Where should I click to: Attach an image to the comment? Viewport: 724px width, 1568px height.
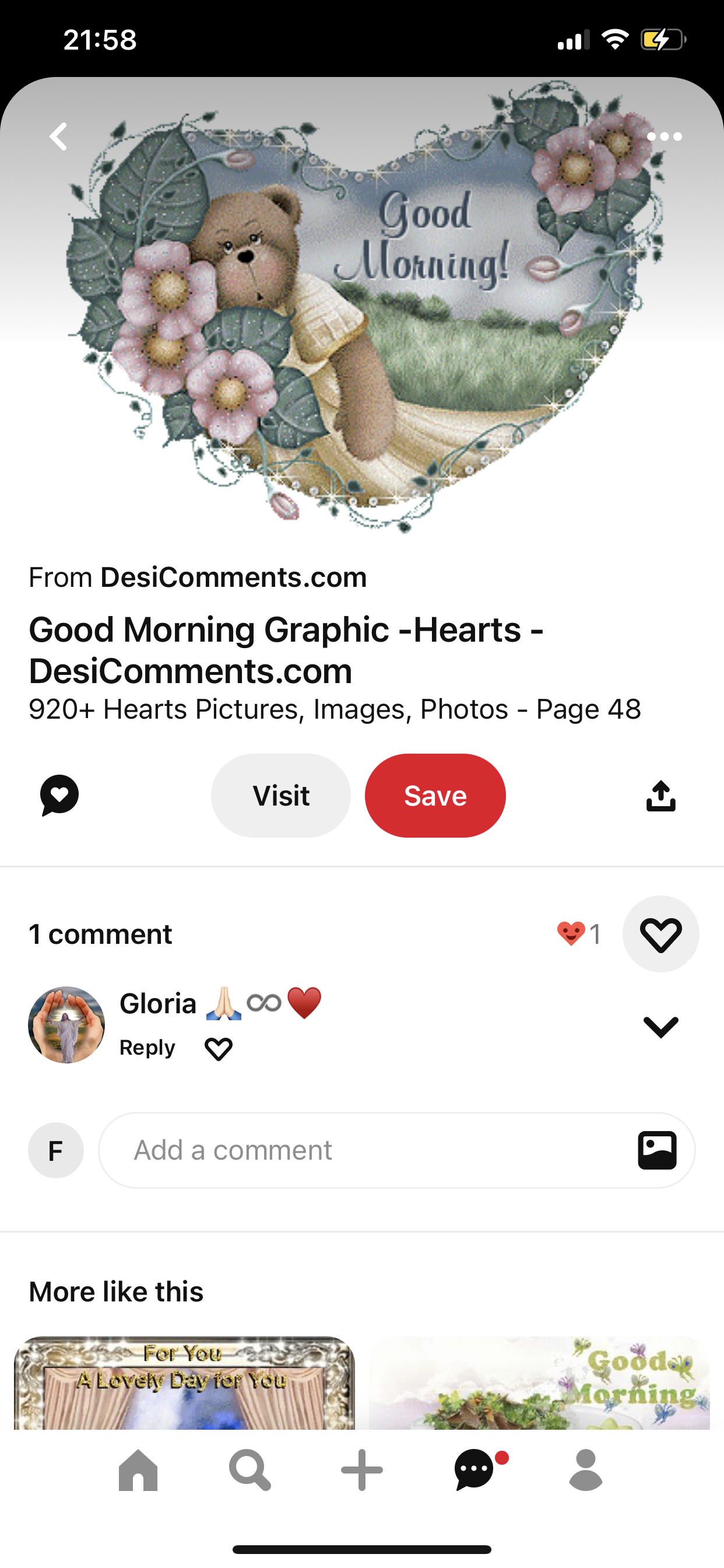(657, 1150)
